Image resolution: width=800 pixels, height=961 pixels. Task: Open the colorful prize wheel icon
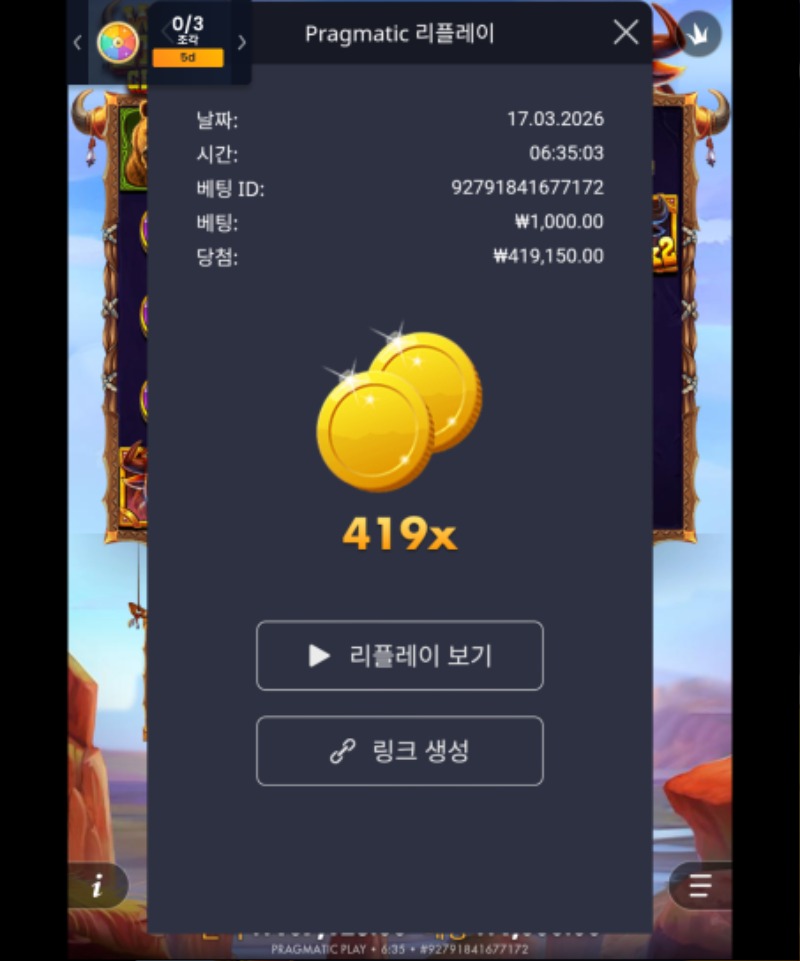(x=117, y=42)
